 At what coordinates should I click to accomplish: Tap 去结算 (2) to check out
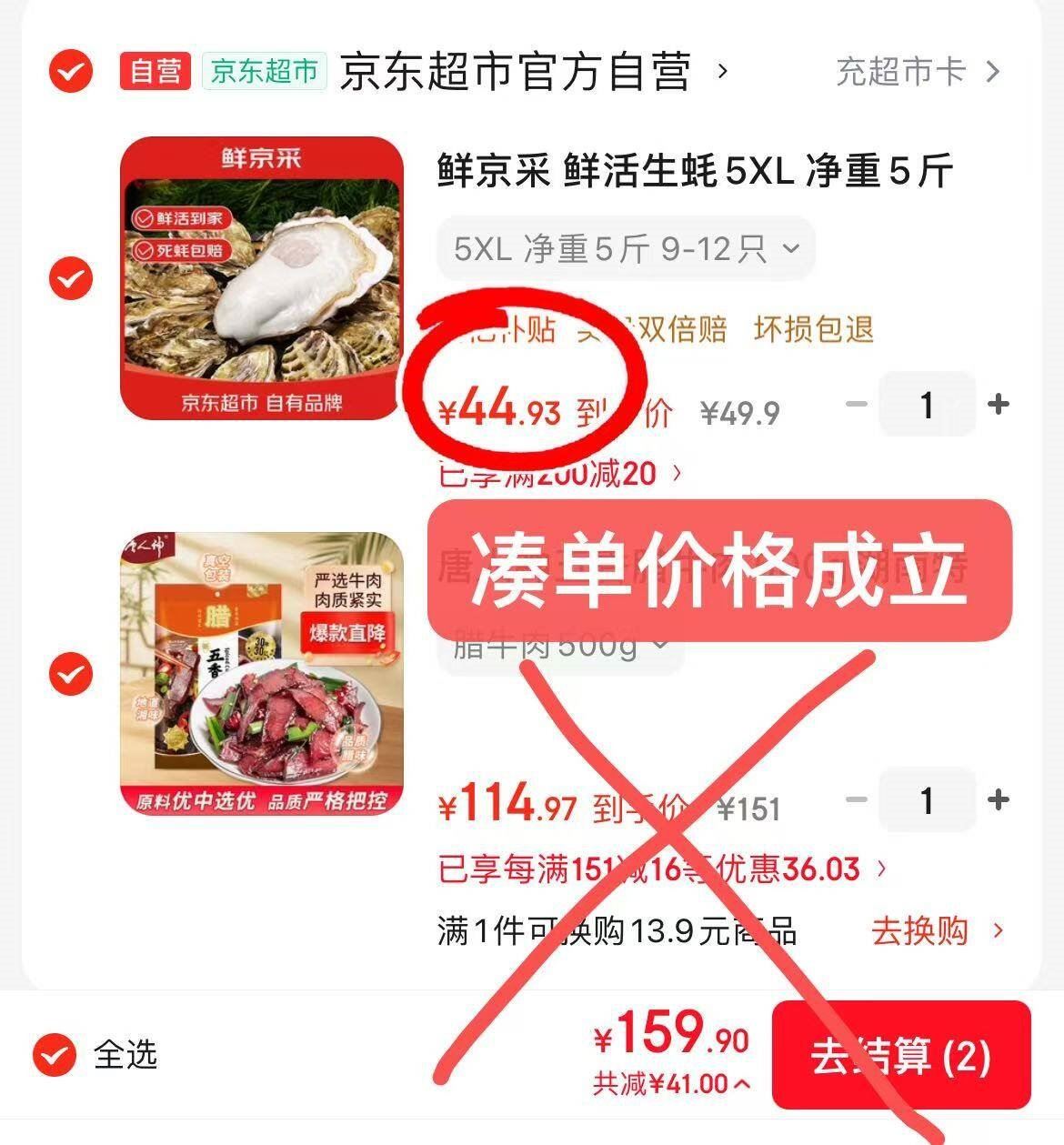click(900, 1056)
